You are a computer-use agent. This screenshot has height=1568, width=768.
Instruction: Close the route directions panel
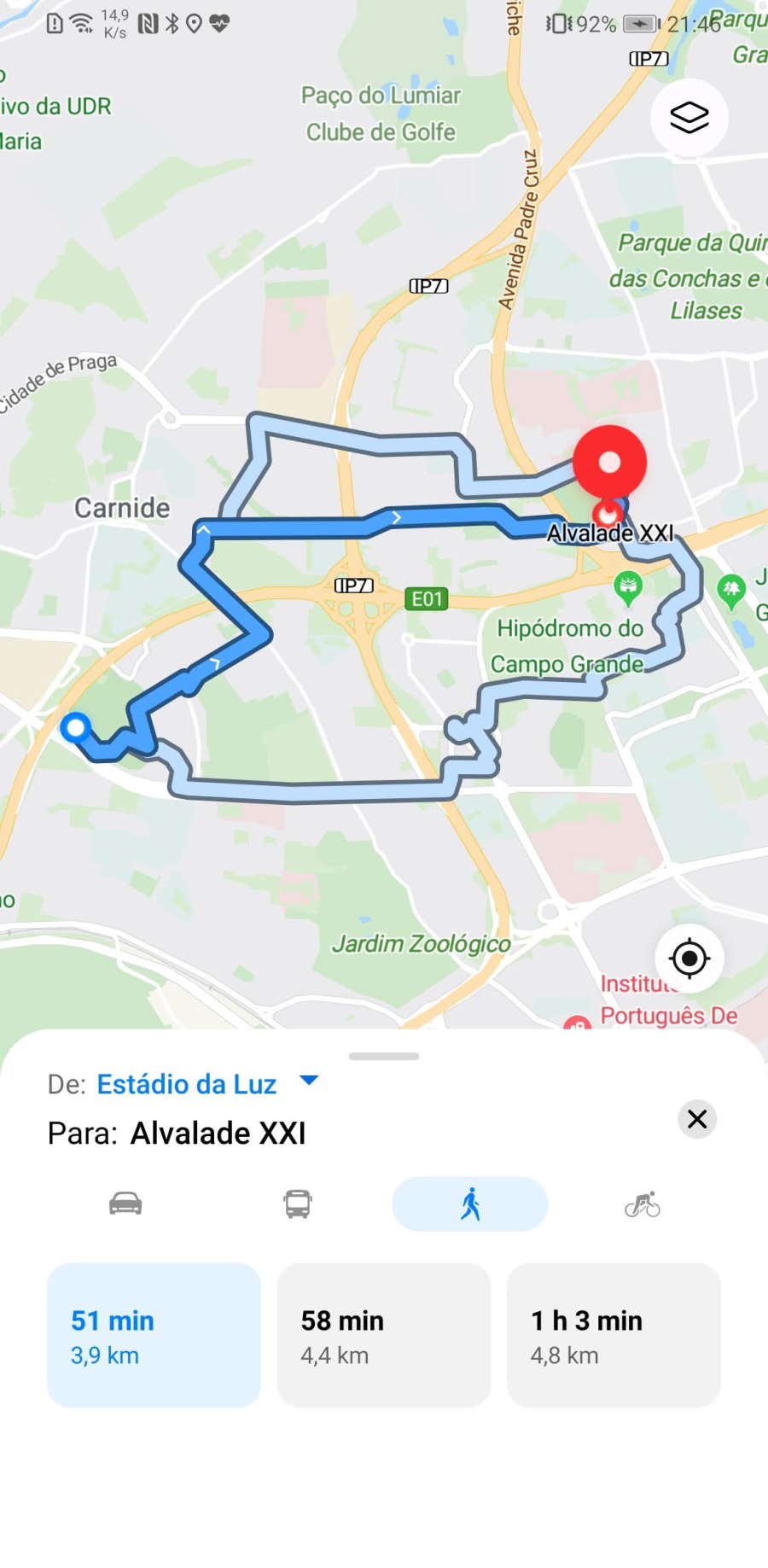697,1119
